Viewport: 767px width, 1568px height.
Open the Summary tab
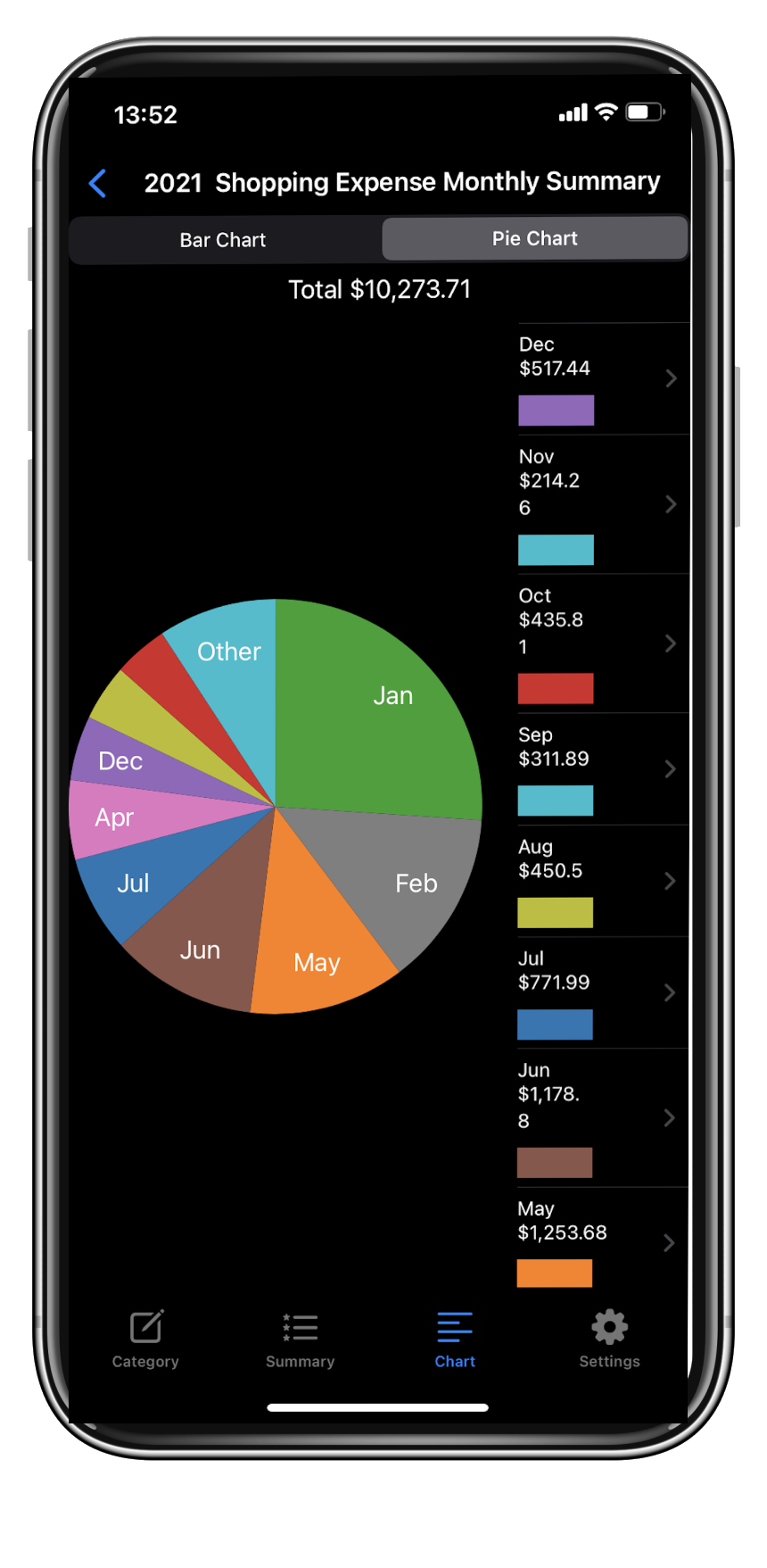point(300,1339)
